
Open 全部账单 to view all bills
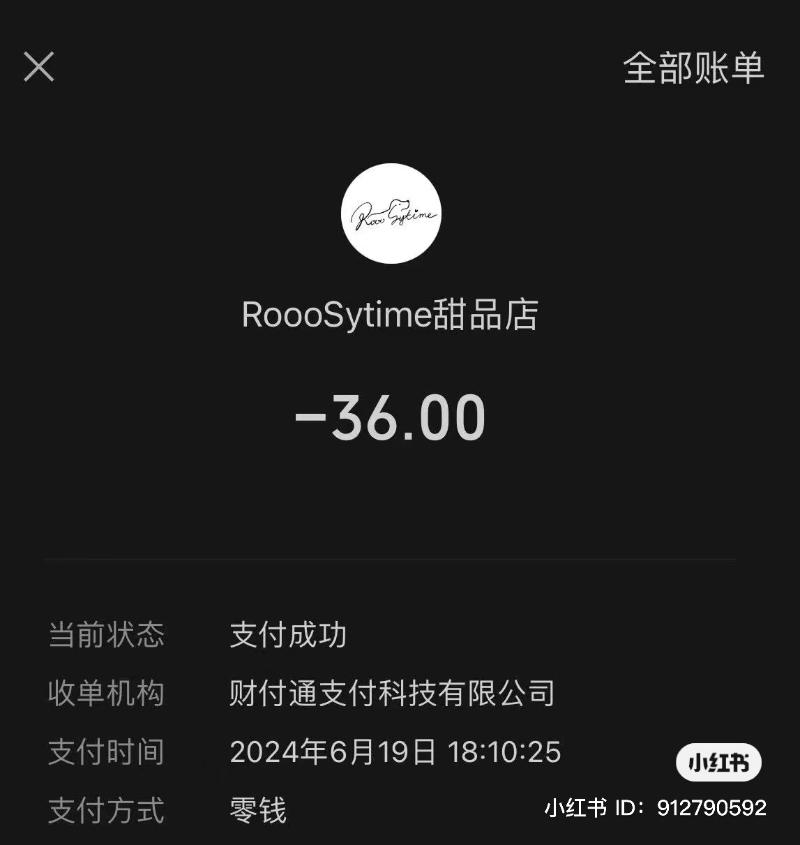point(693,67)
